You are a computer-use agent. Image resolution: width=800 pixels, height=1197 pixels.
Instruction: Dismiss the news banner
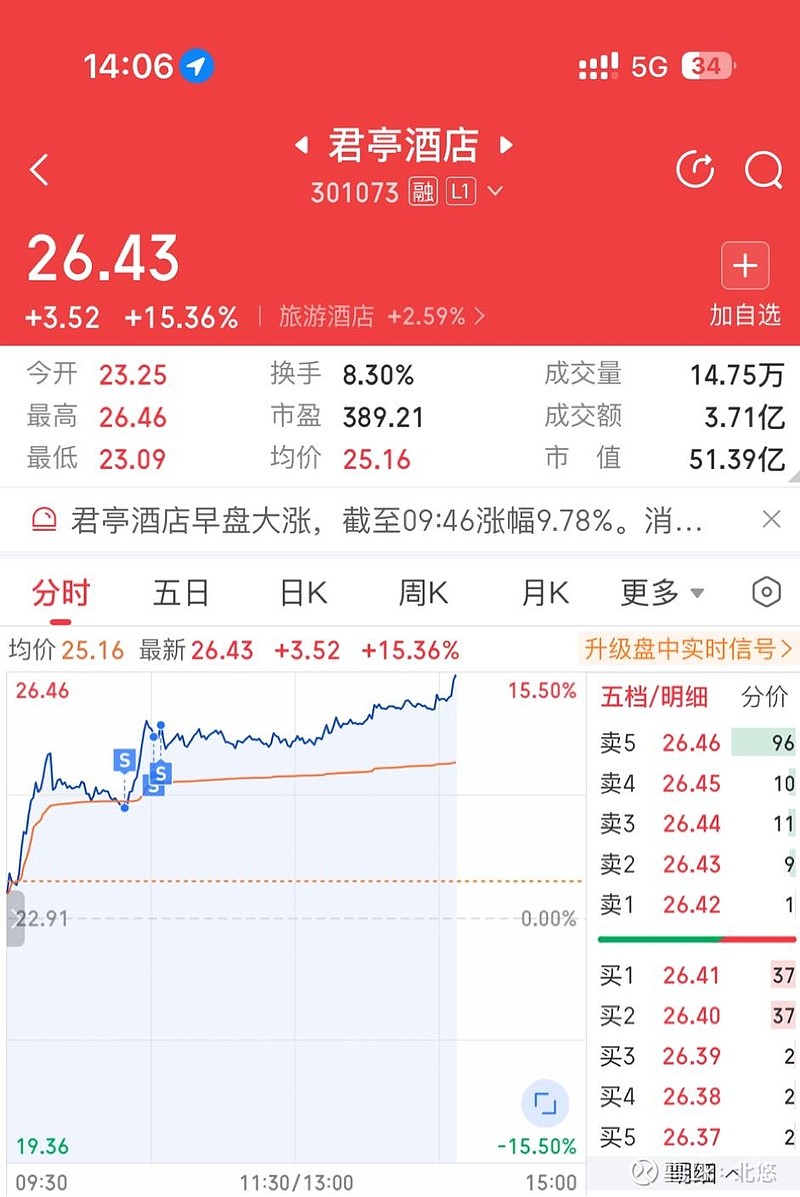[771, 519]
